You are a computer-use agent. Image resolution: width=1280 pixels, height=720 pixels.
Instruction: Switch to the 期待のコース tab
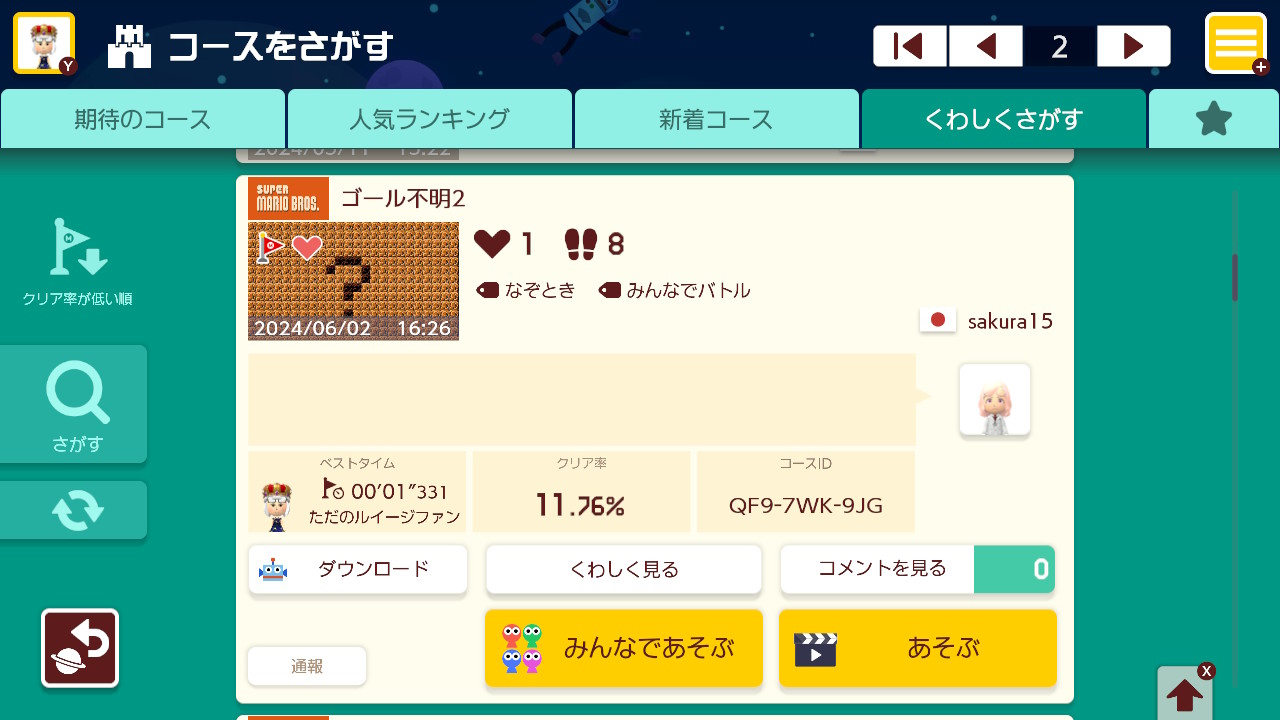[143, 120]
